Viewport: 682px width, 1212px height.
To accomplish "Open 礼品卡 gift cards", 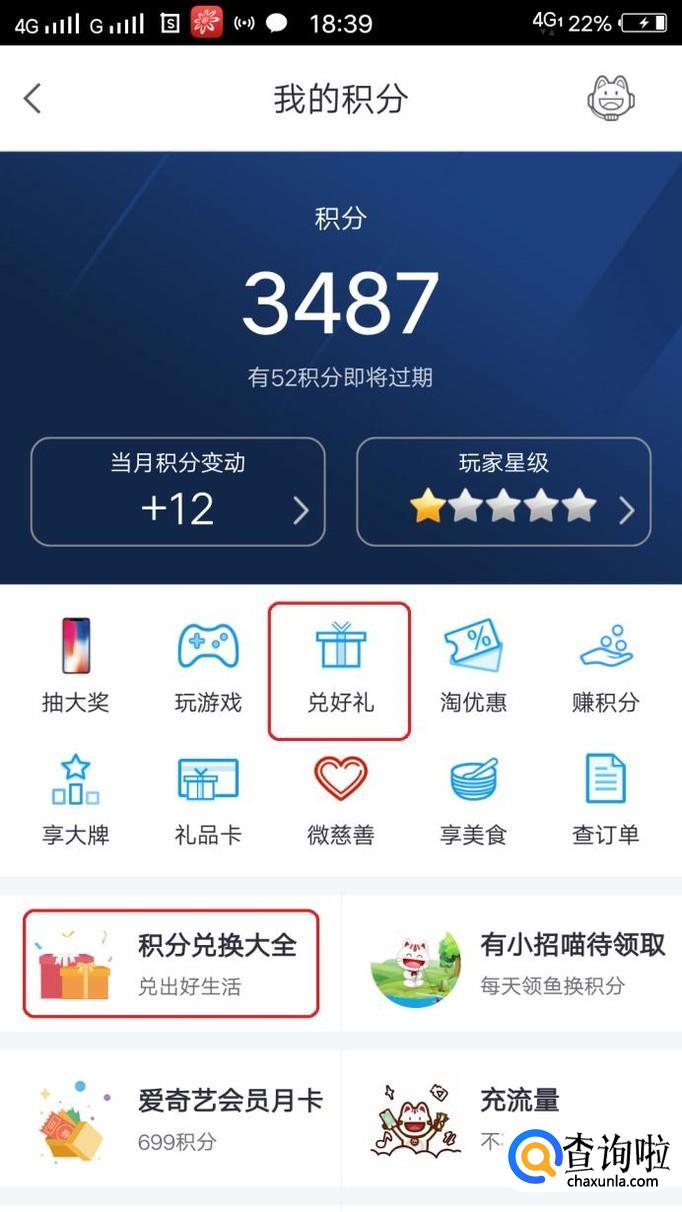I will (208, 799).
